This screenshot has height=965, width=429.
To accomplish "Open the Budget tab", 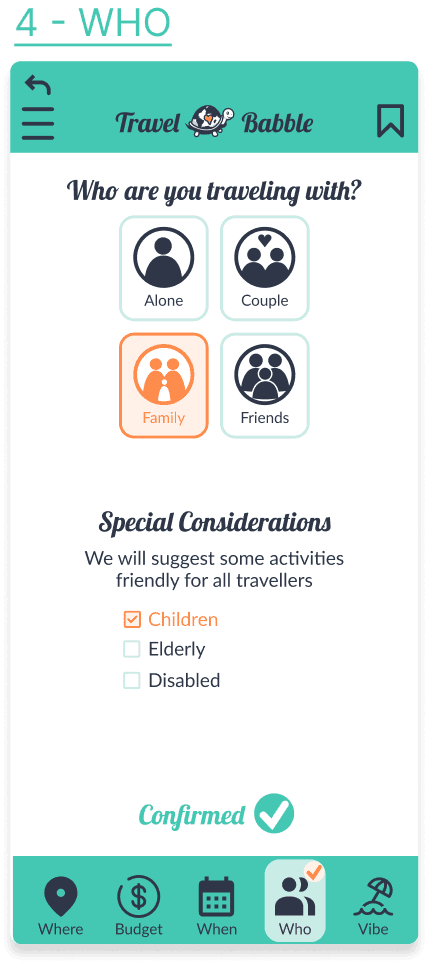I will (x=138, y=907).
